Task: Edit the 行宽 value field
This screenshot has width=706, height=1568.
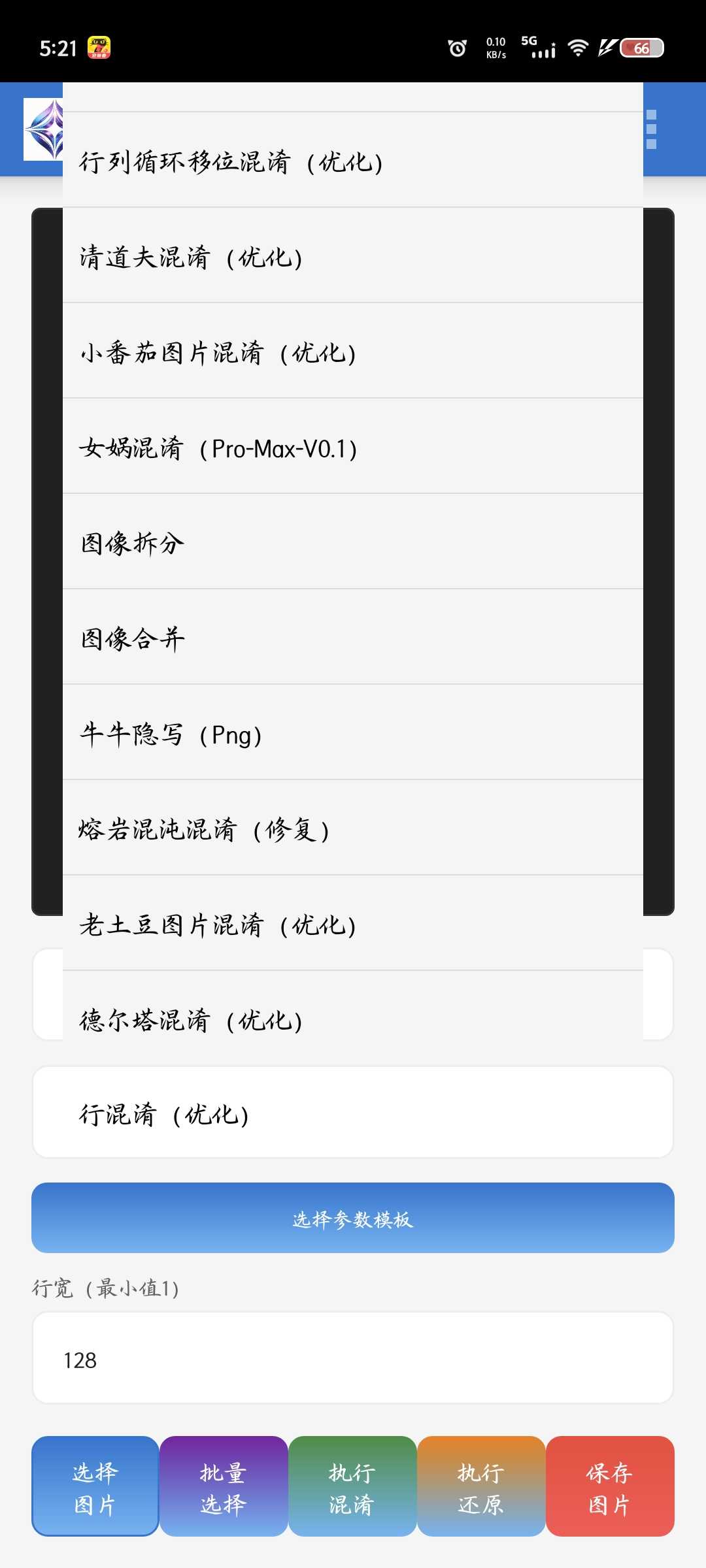Action: (x=353, y=1358)
